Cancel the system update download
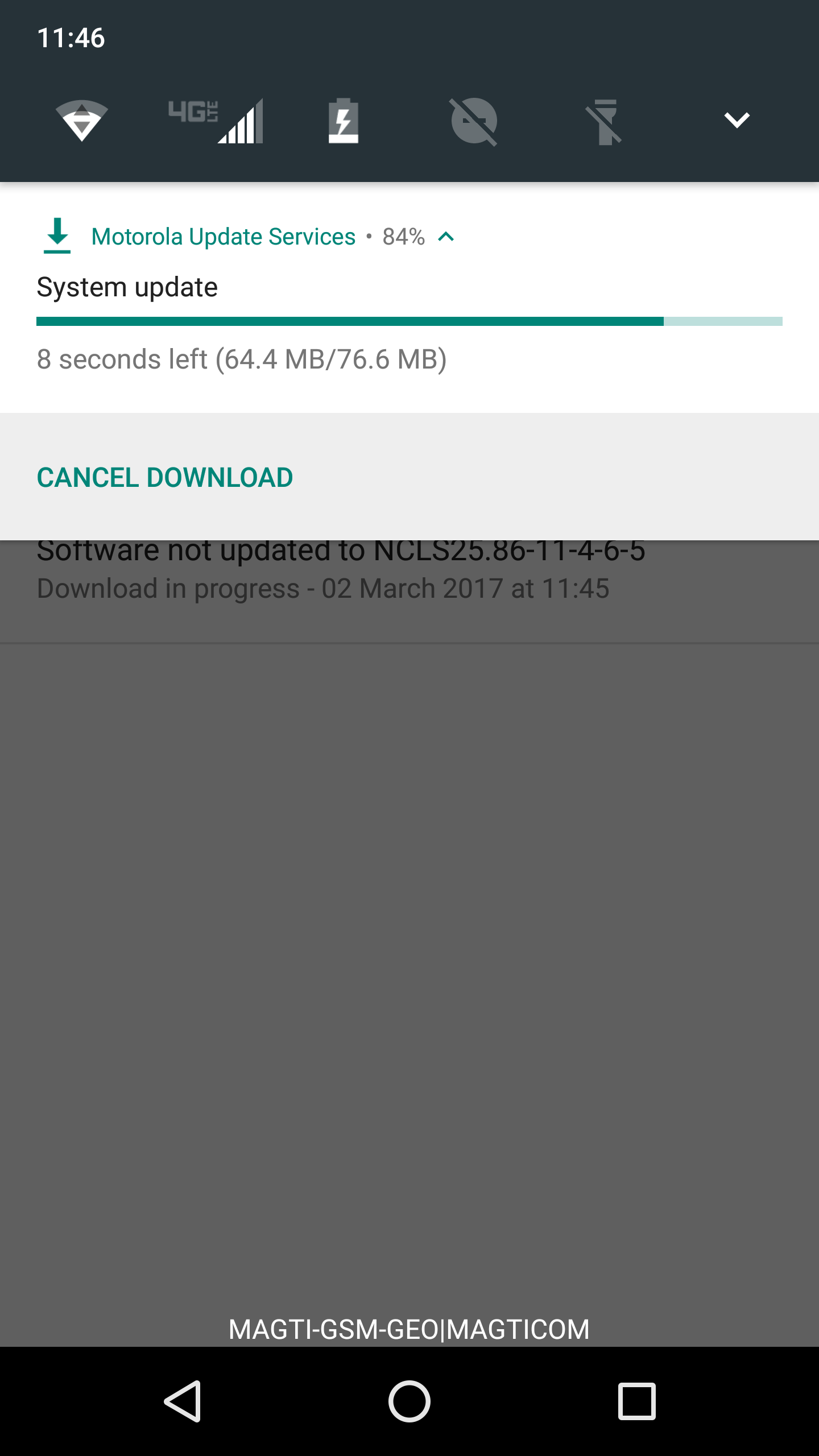This screenshot has width=819, height=1456. point(165,477)
